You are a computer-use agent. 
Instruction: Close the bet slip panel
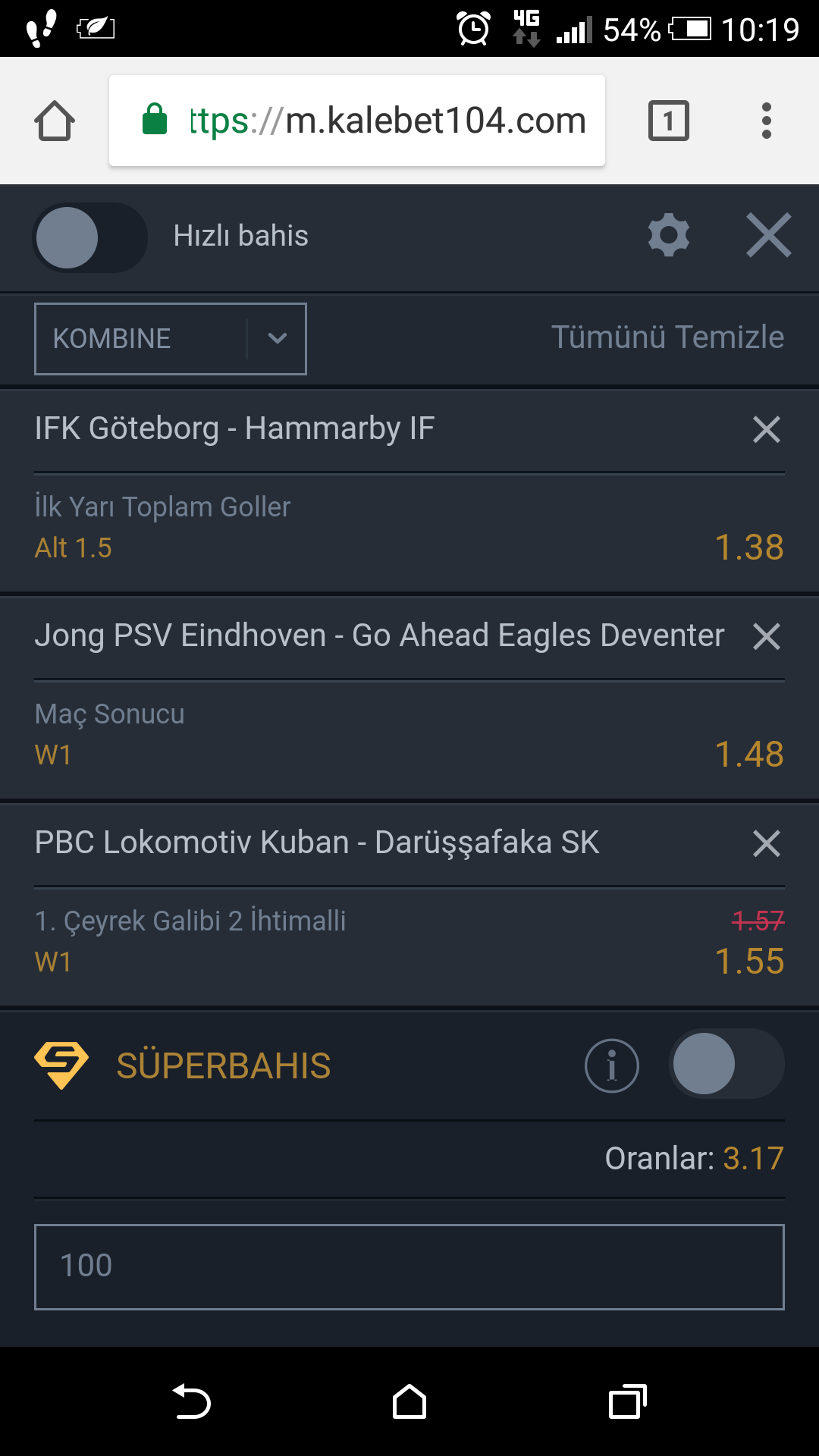click(x=768, y=235)
